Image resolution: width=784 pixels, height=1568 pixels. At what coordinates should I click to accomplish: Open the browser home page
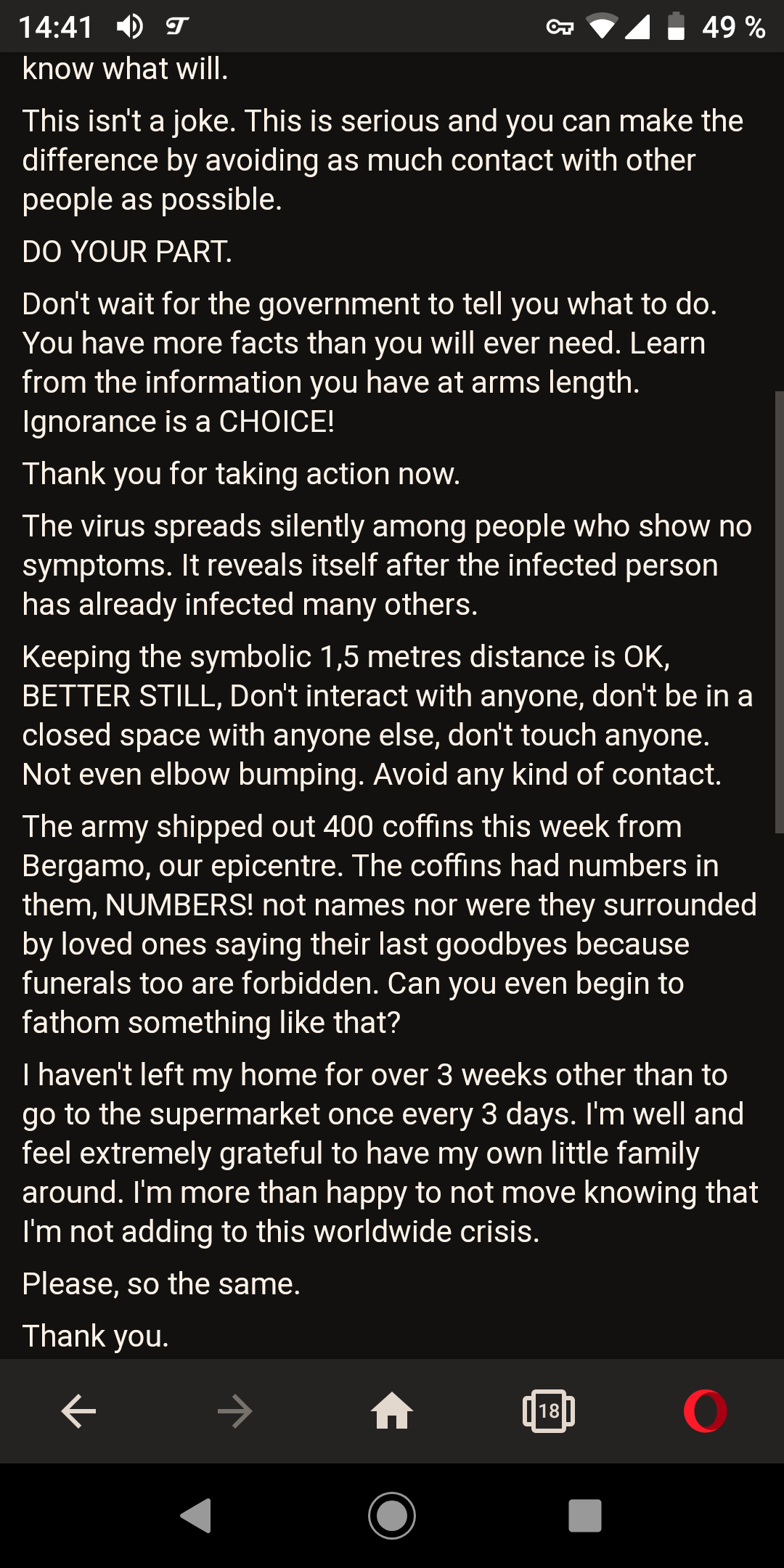pyautogui.click(x=392, y=1410)
